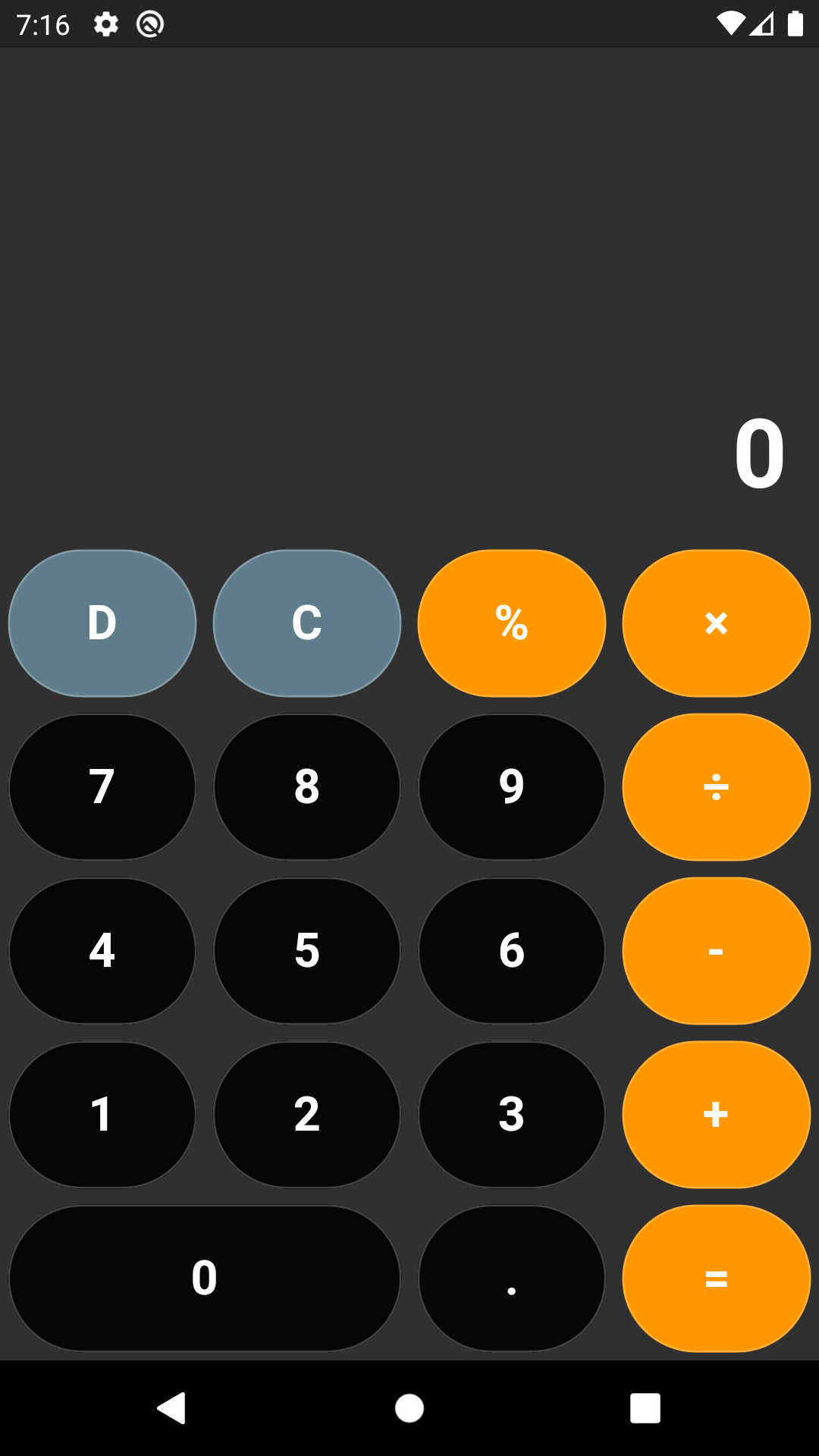
Task: Go back using system navigation
Action: pyautogui.click(x=172, y=1408)
